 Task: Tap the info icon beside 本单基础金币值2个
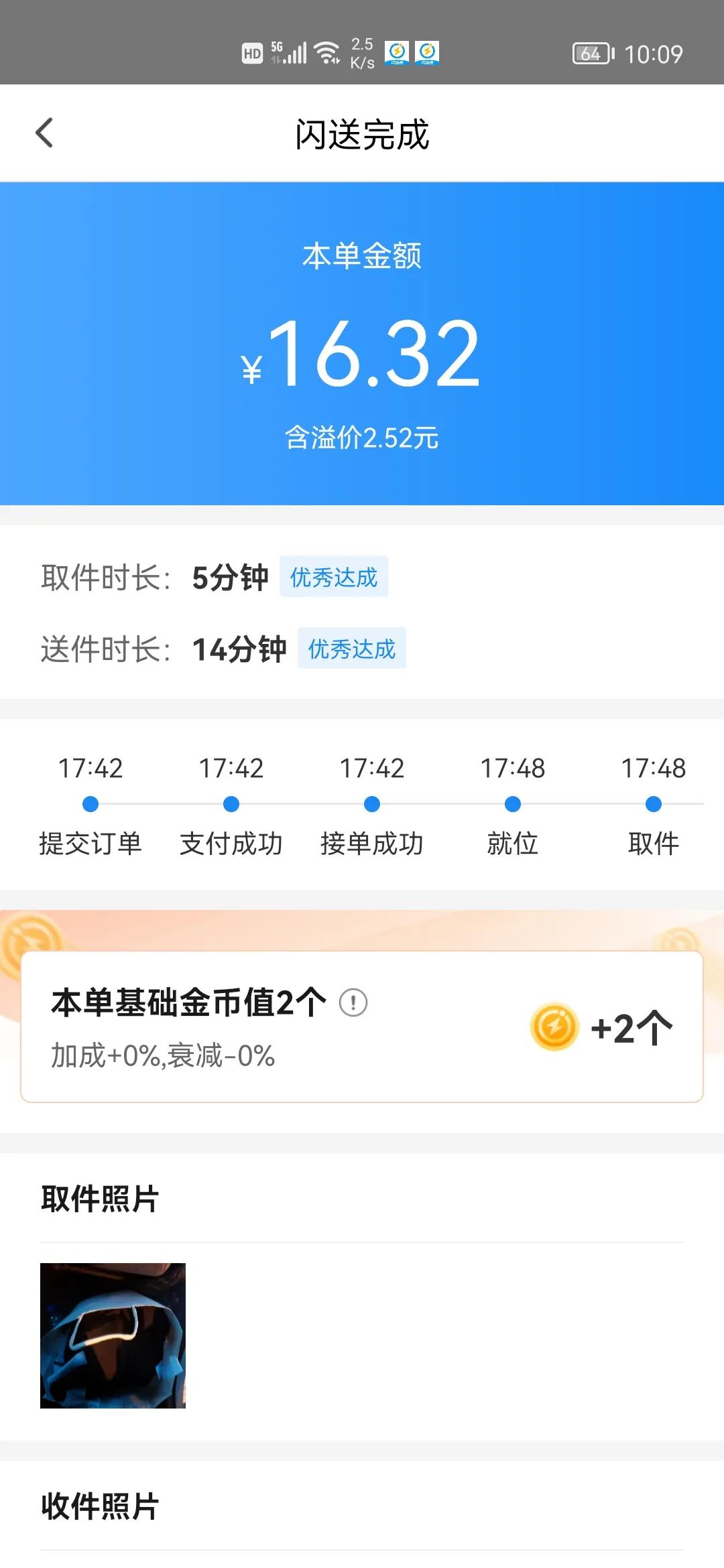click(353, 1002)
